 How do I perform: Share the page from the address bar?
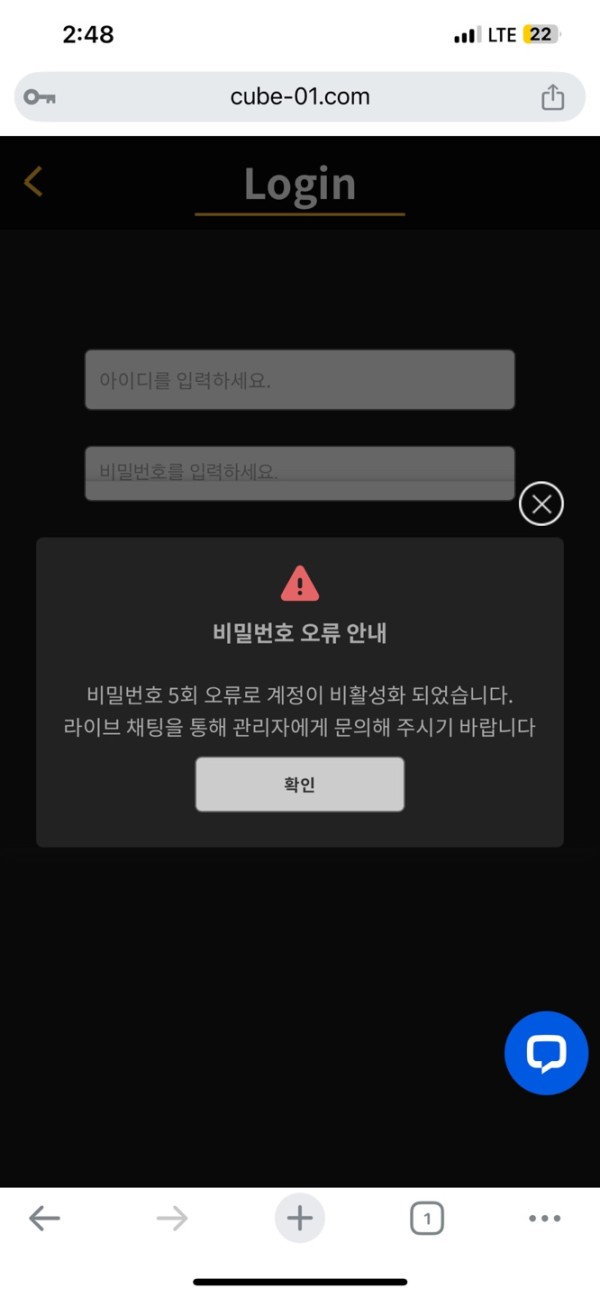point(553,97)
